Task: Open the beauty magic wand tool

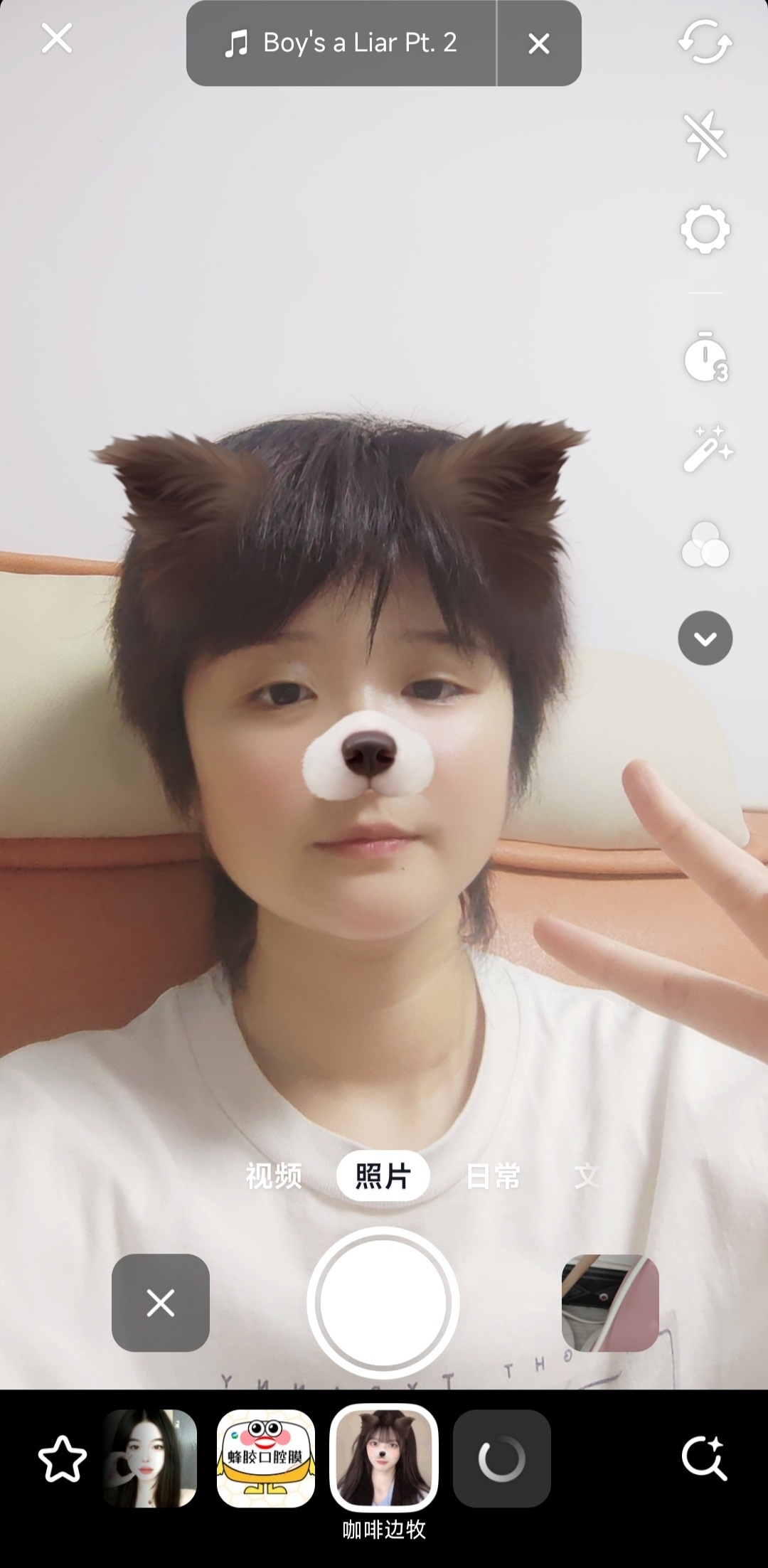Action: click(x=707, y=449)
